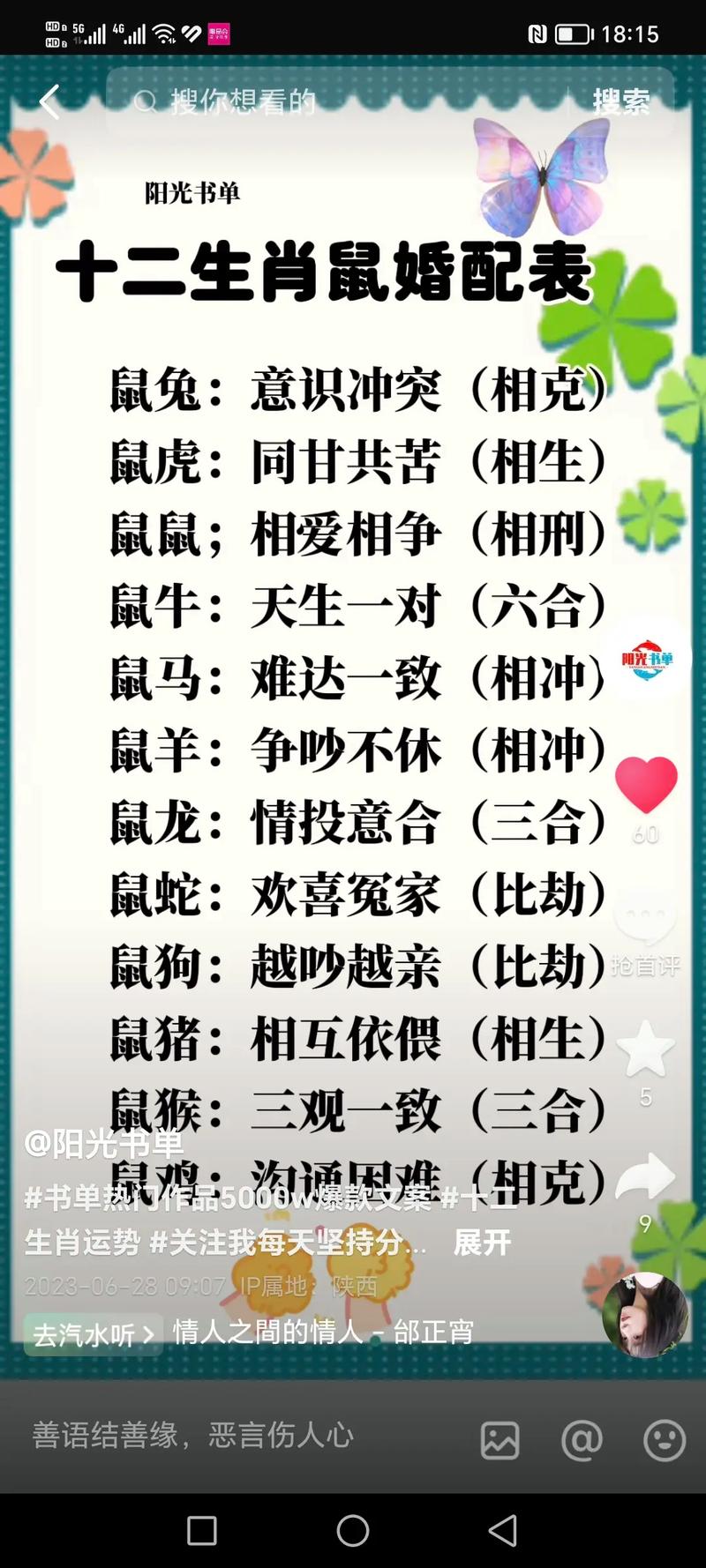Open the rotating music disc
706x1568 pixels.
click(645, 1314)
